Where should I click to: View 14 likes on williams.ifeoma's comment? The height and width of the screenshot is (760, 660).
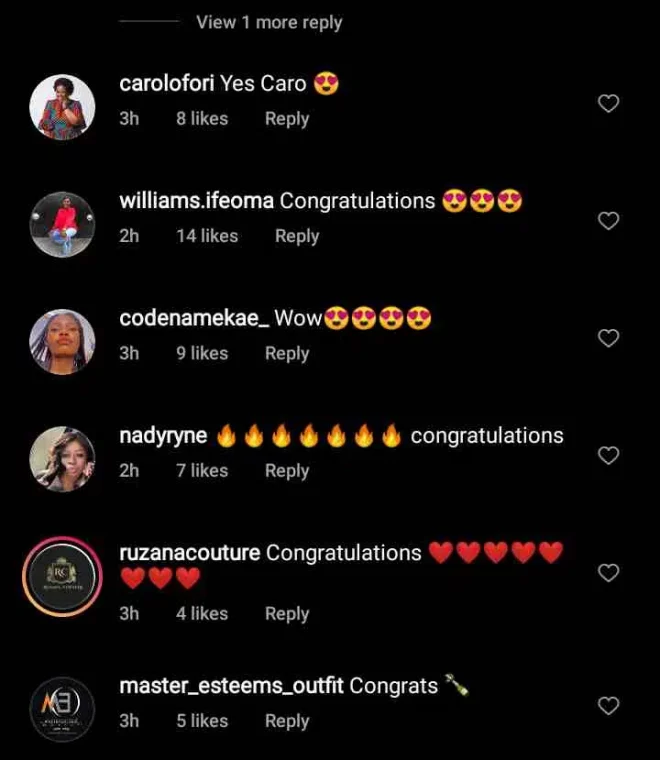tap(207, 236)
